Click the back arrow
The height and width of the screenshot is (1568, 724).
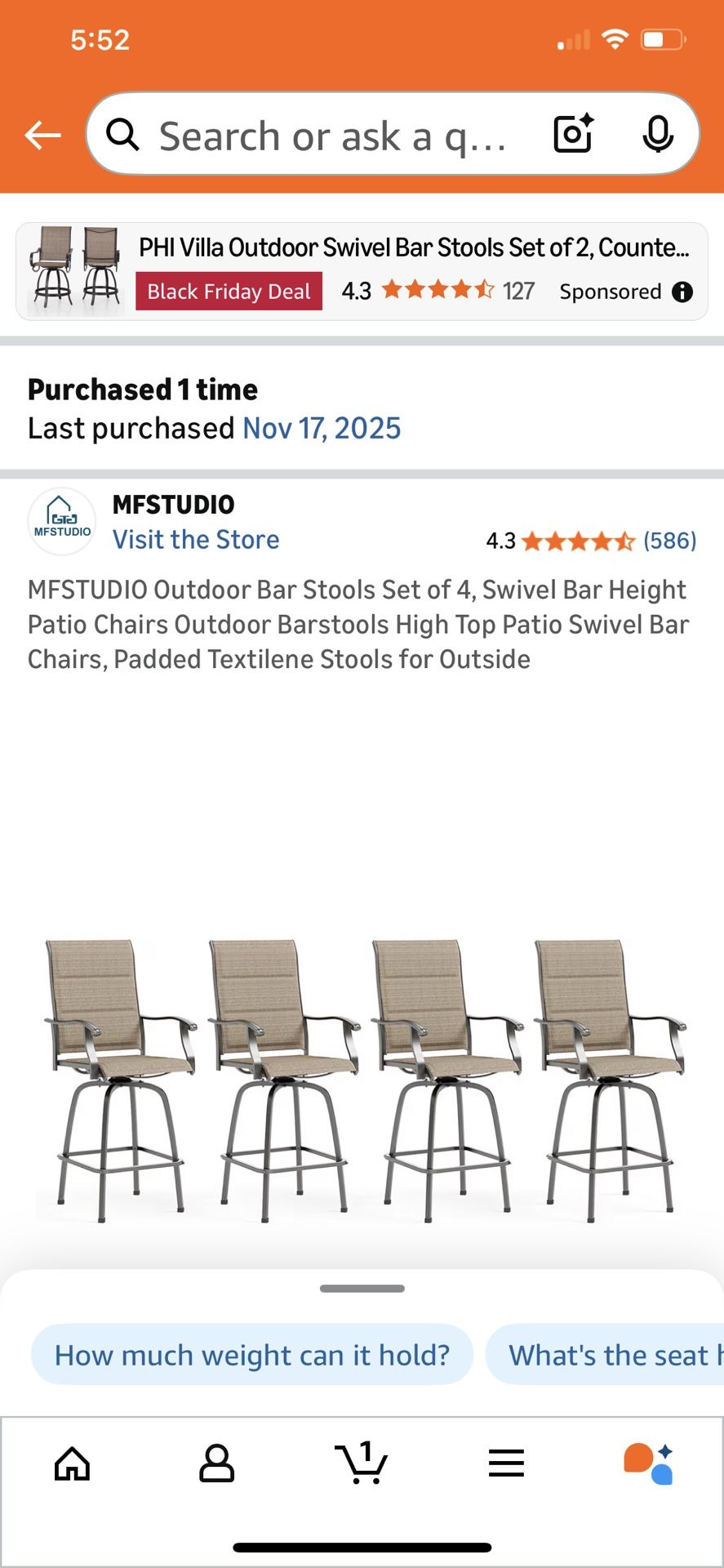pos(42,134)
